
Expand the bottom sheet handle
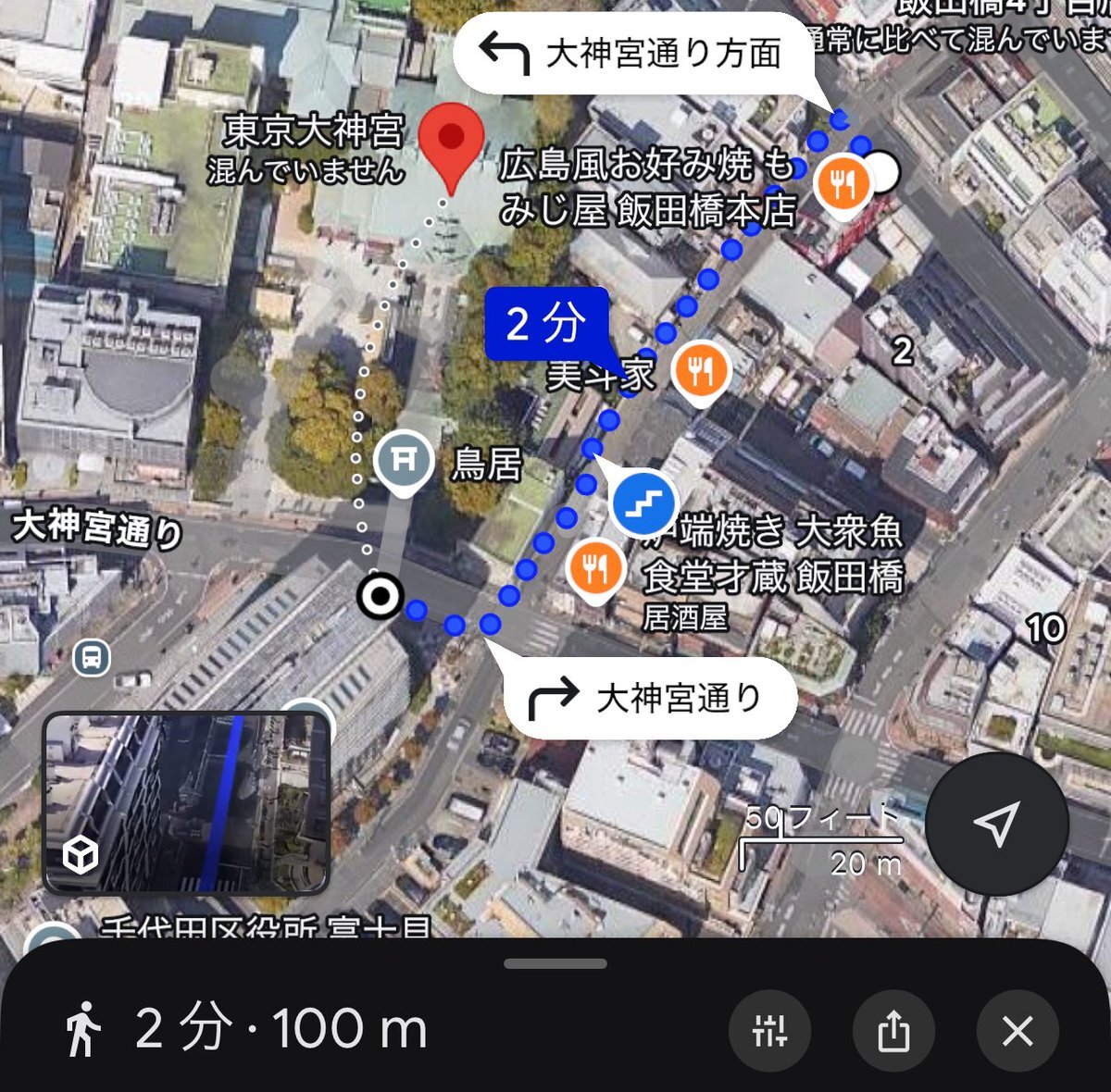[555, 963]
